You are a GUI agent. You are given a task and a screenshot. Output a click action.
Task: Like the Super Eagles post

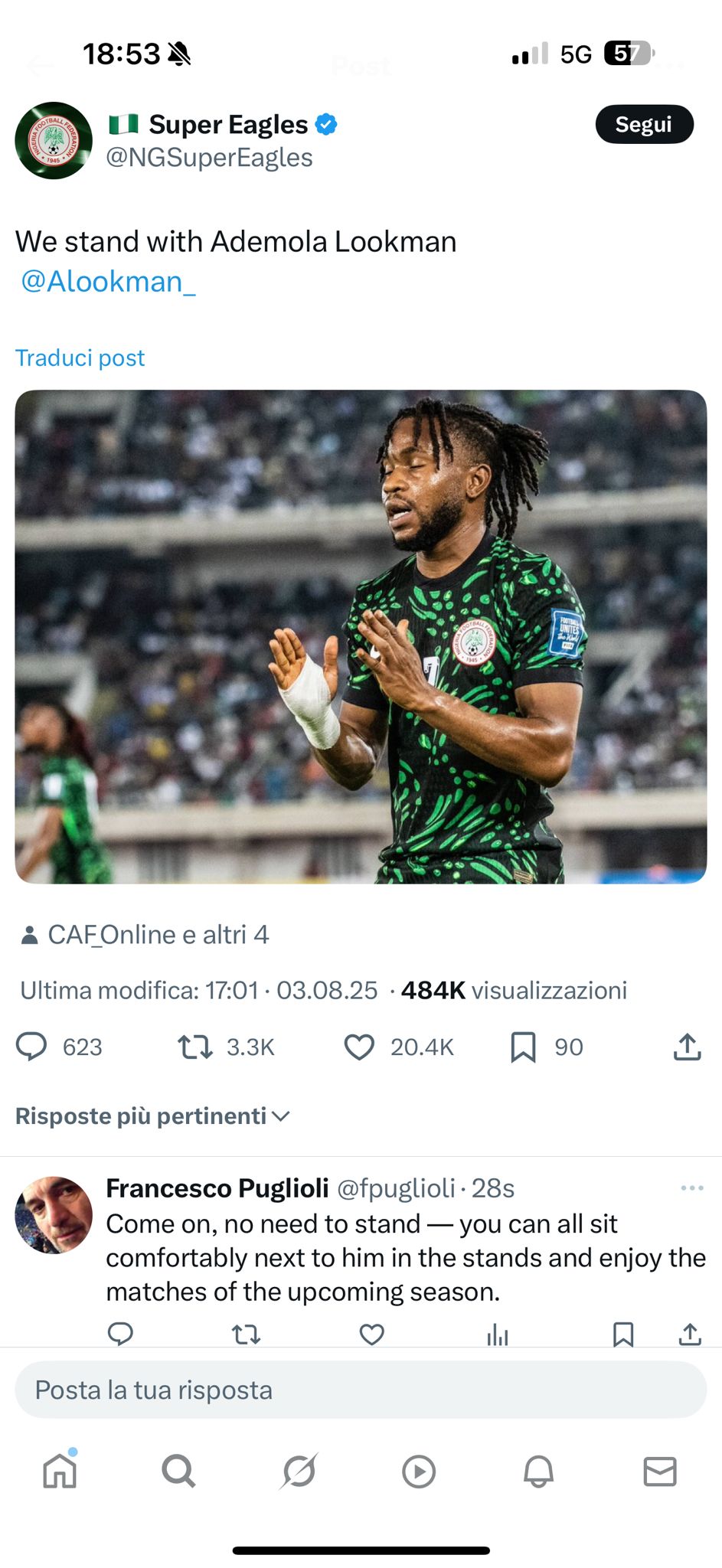(359, 1047)
